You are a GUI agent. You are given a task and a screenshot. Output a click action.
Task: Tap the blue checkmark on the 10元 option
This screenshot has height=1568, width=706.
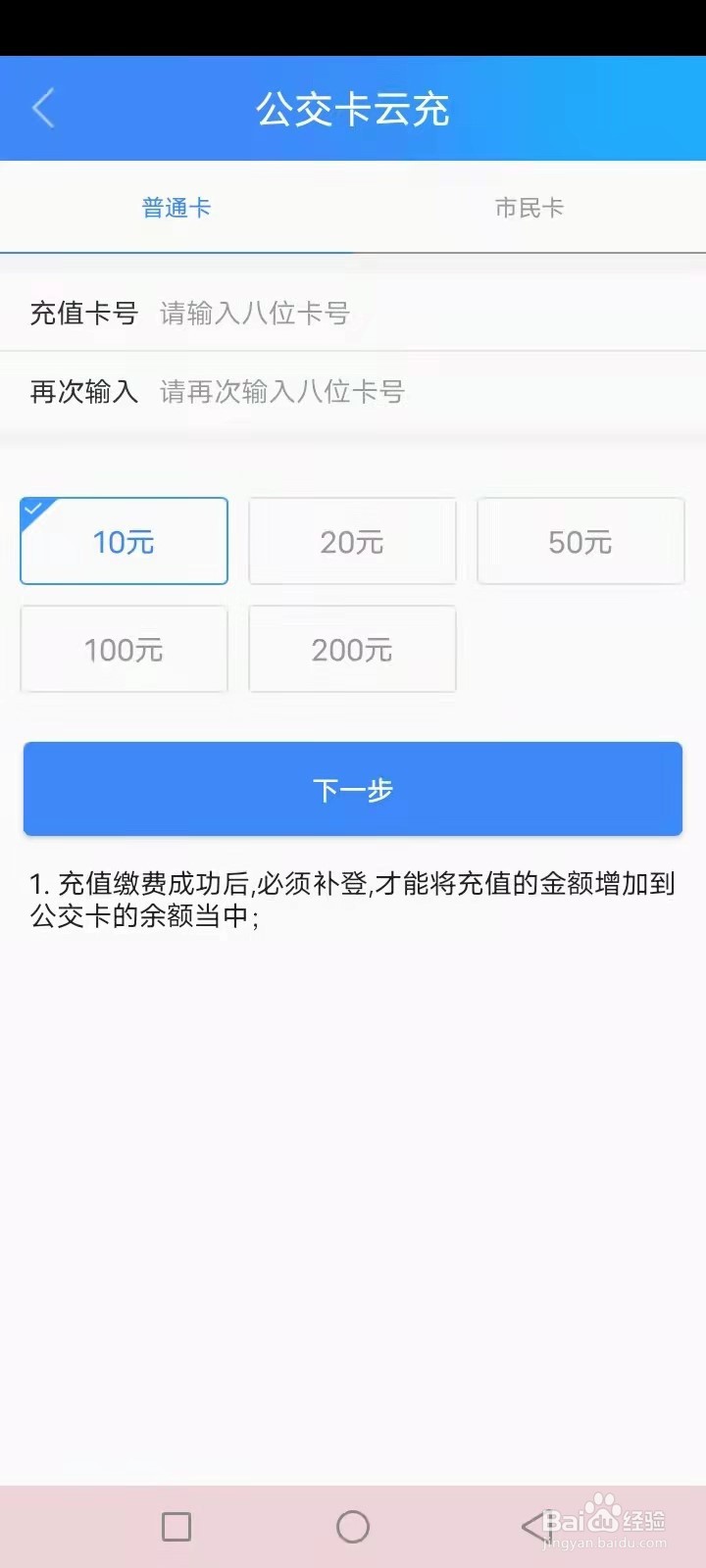pos(32,508)
